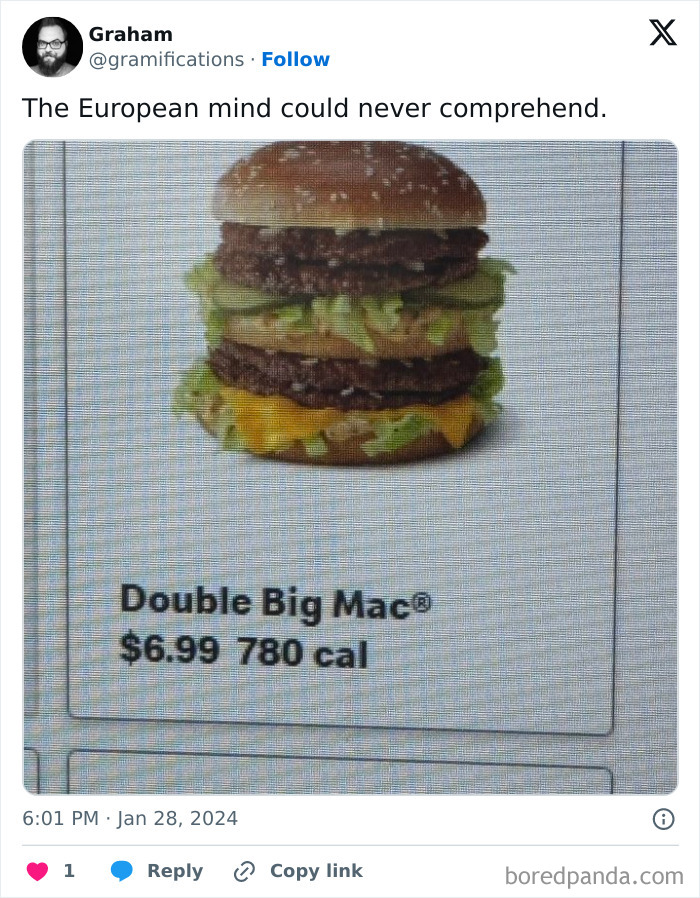
Task: Open the Double Big Mac photo
Action: (x=350, y=467)
